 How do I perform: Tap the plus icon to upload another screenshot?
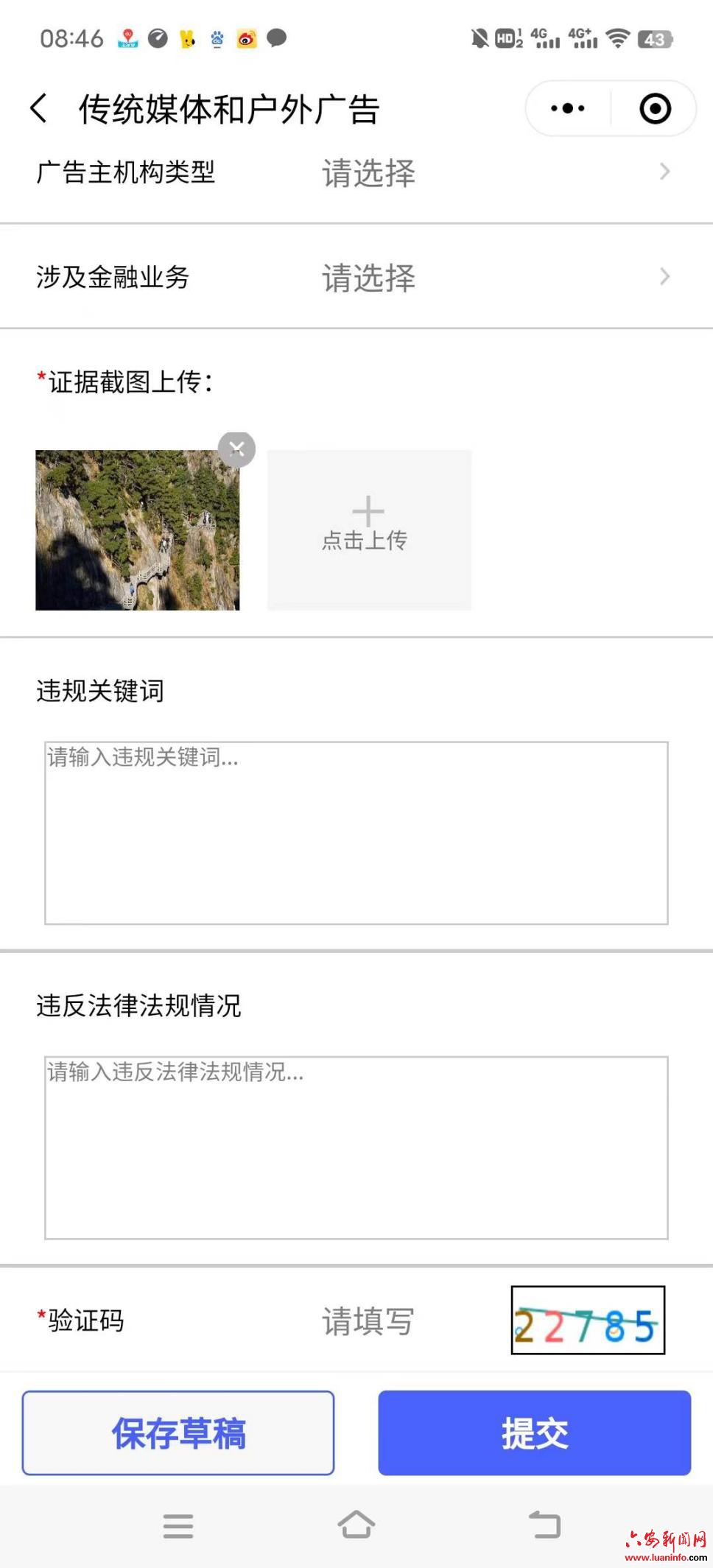point(368,510)
